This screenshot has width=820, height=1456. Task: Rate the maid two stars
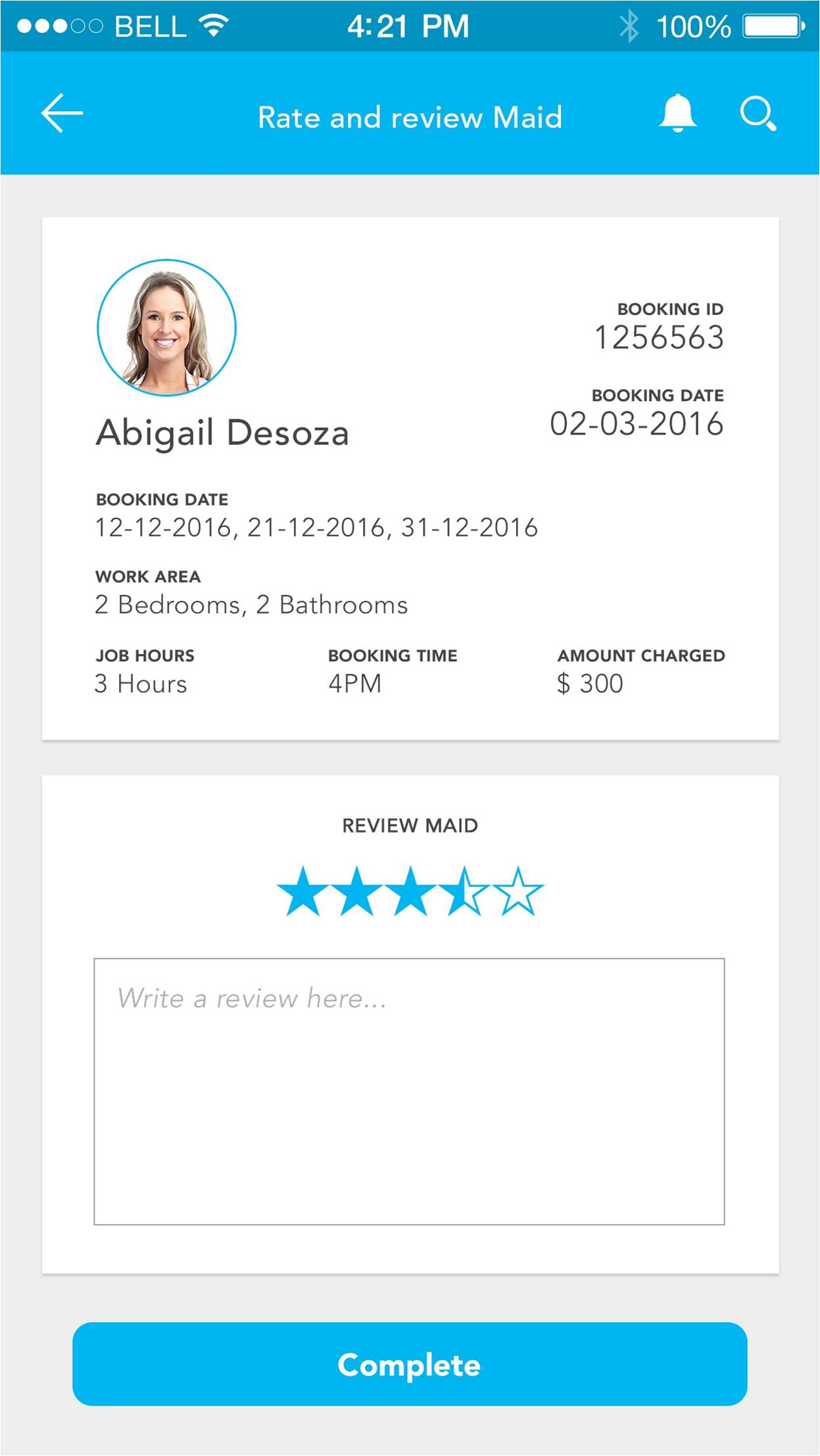(357, 892)
